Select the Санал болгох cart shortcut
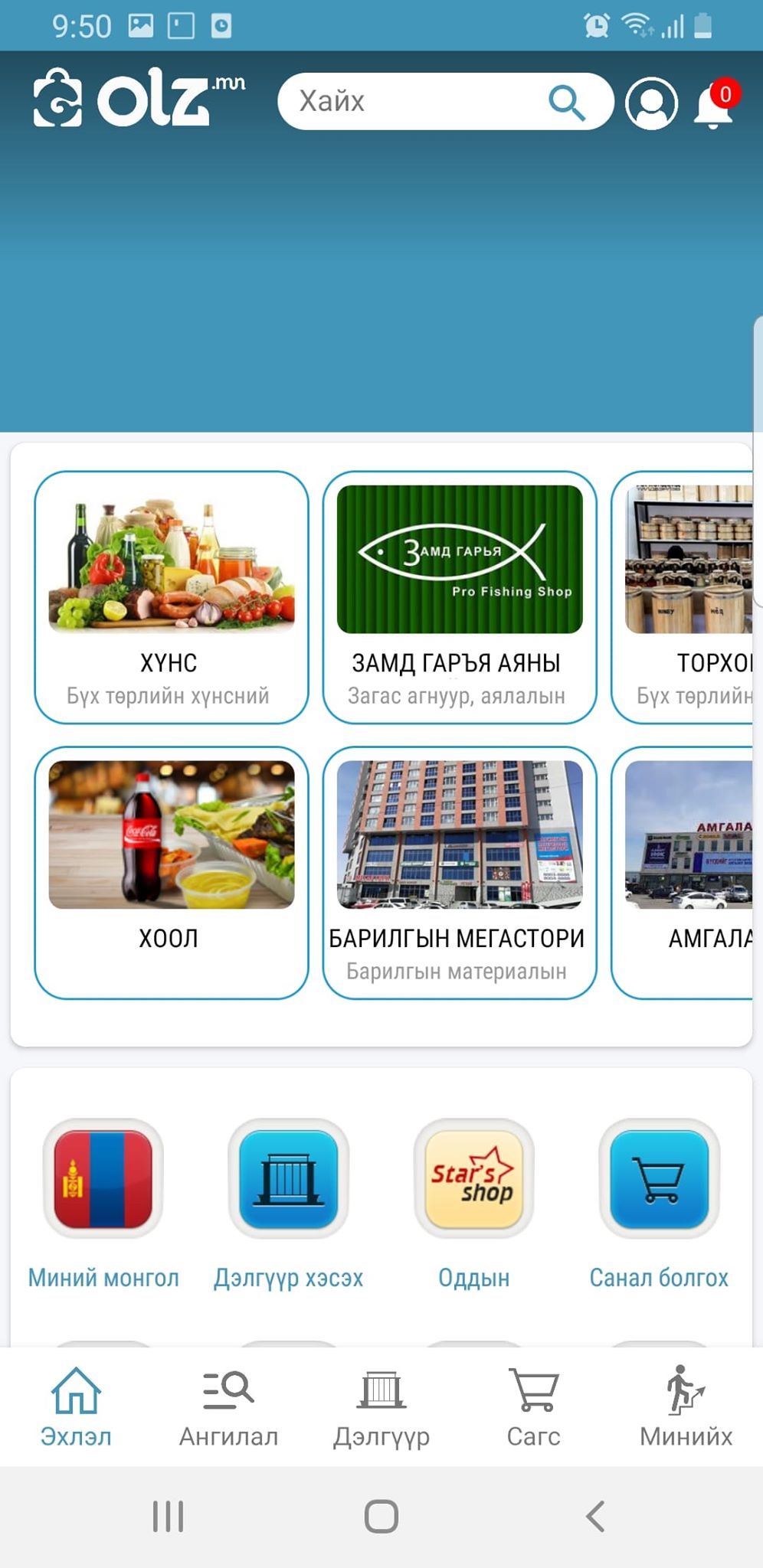Viewport: 763px width, 1568px height. tap(659, 1179)
